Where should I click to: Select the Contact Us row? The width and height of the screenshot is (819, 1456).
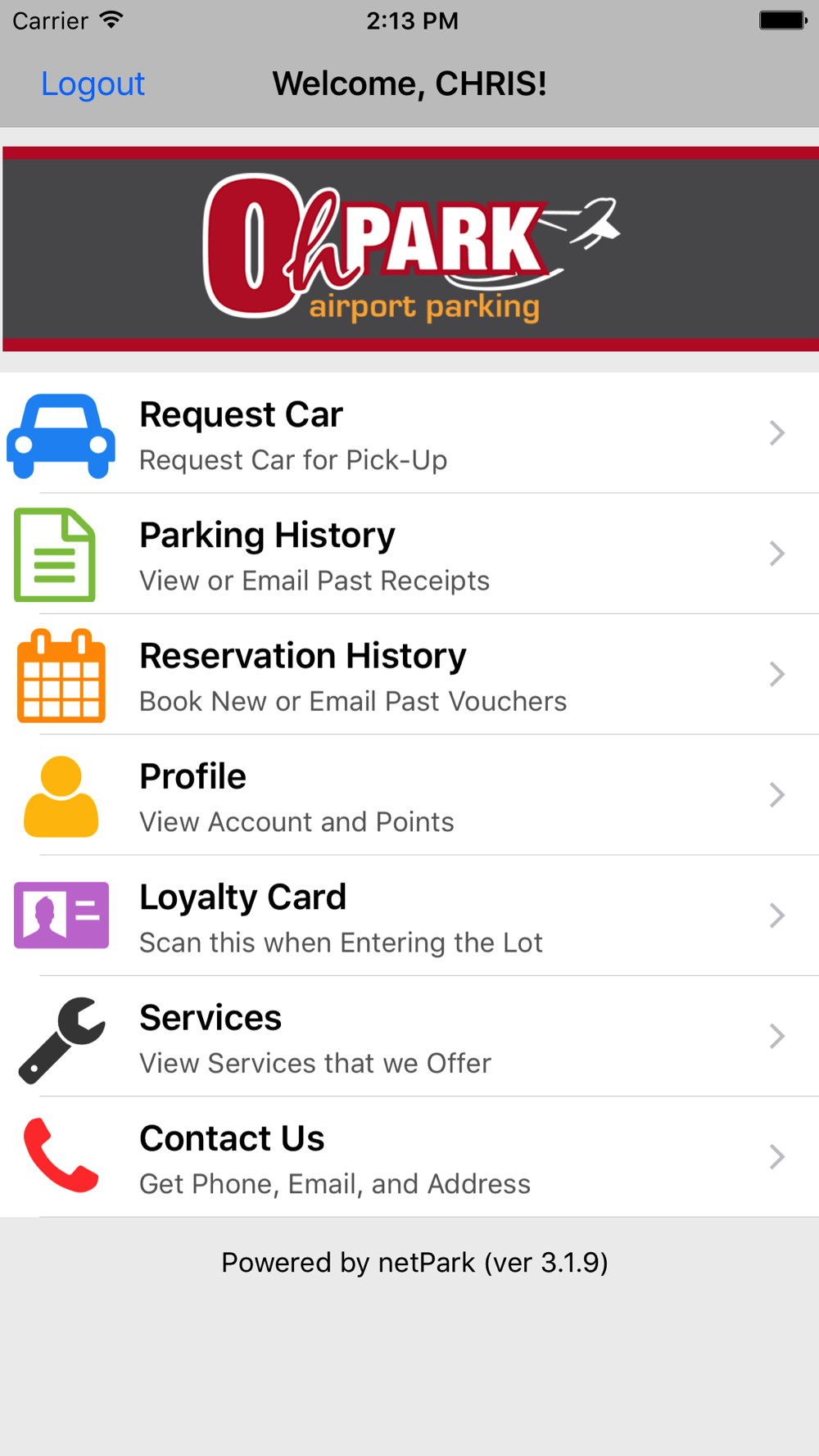coord(409,1157)
